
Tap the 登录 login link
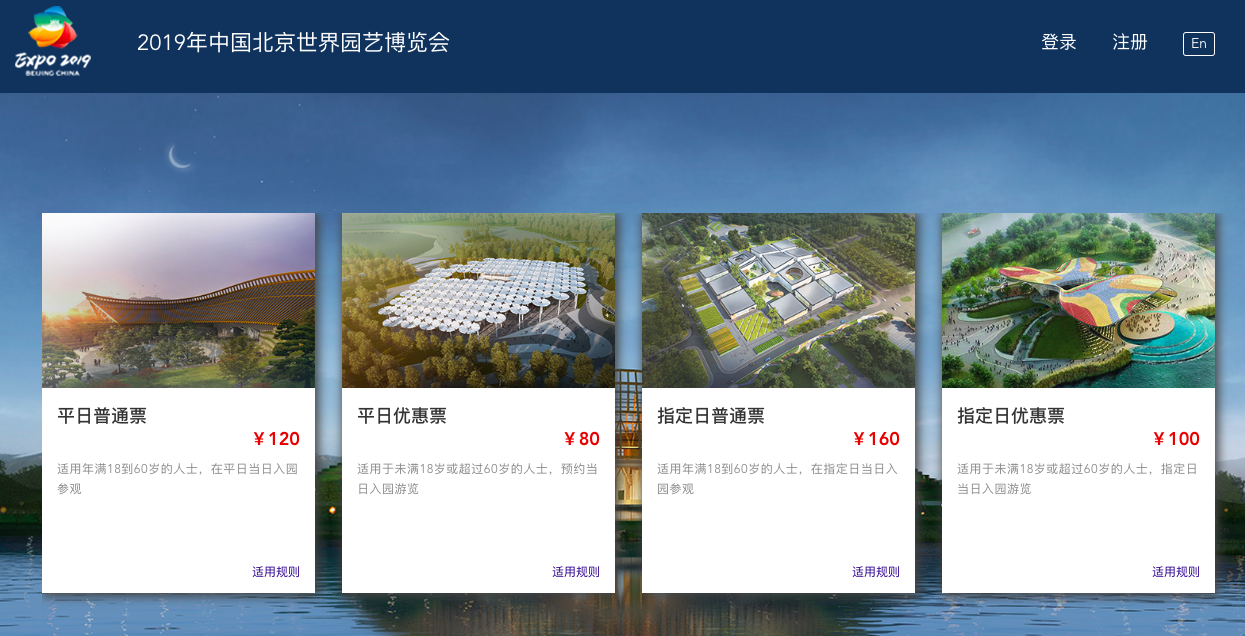pyautogui.click(x=1058, y=43)
